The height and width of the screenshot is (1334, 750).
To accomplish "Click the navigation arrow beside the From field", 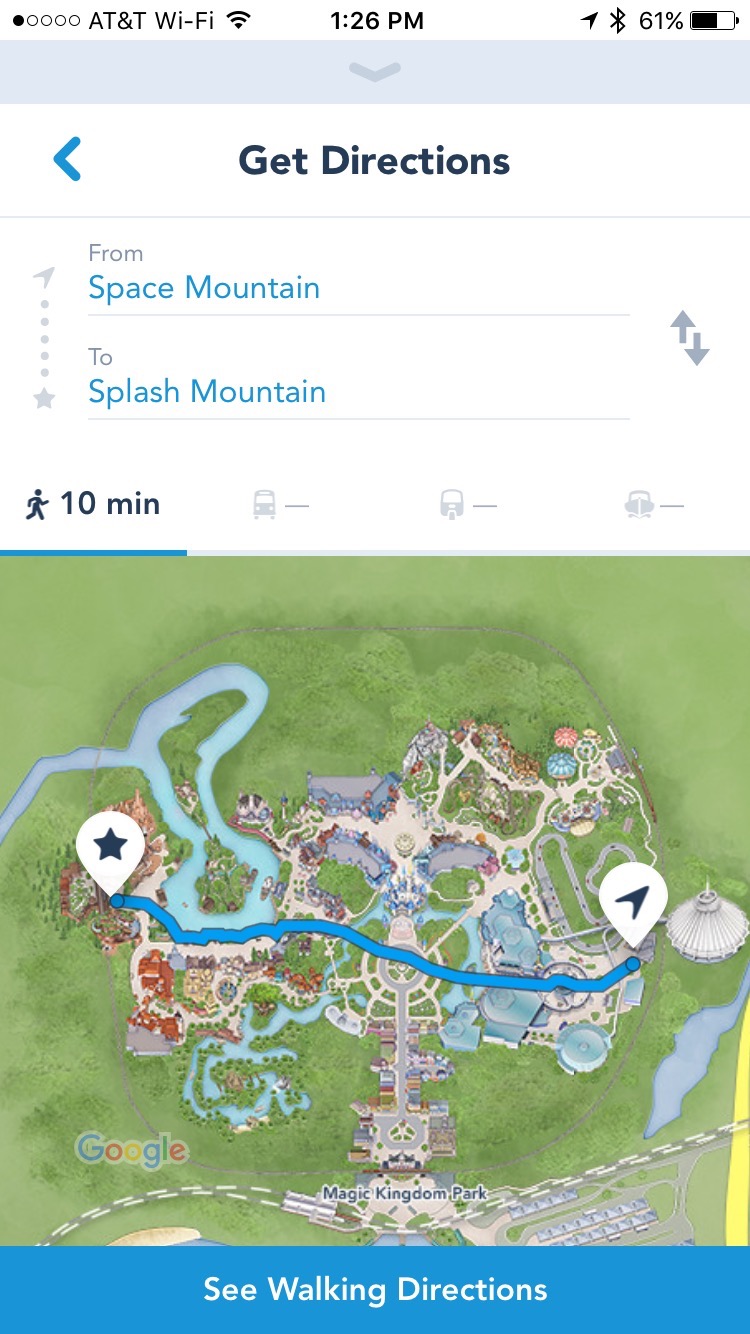I will (x=42, y=272).
